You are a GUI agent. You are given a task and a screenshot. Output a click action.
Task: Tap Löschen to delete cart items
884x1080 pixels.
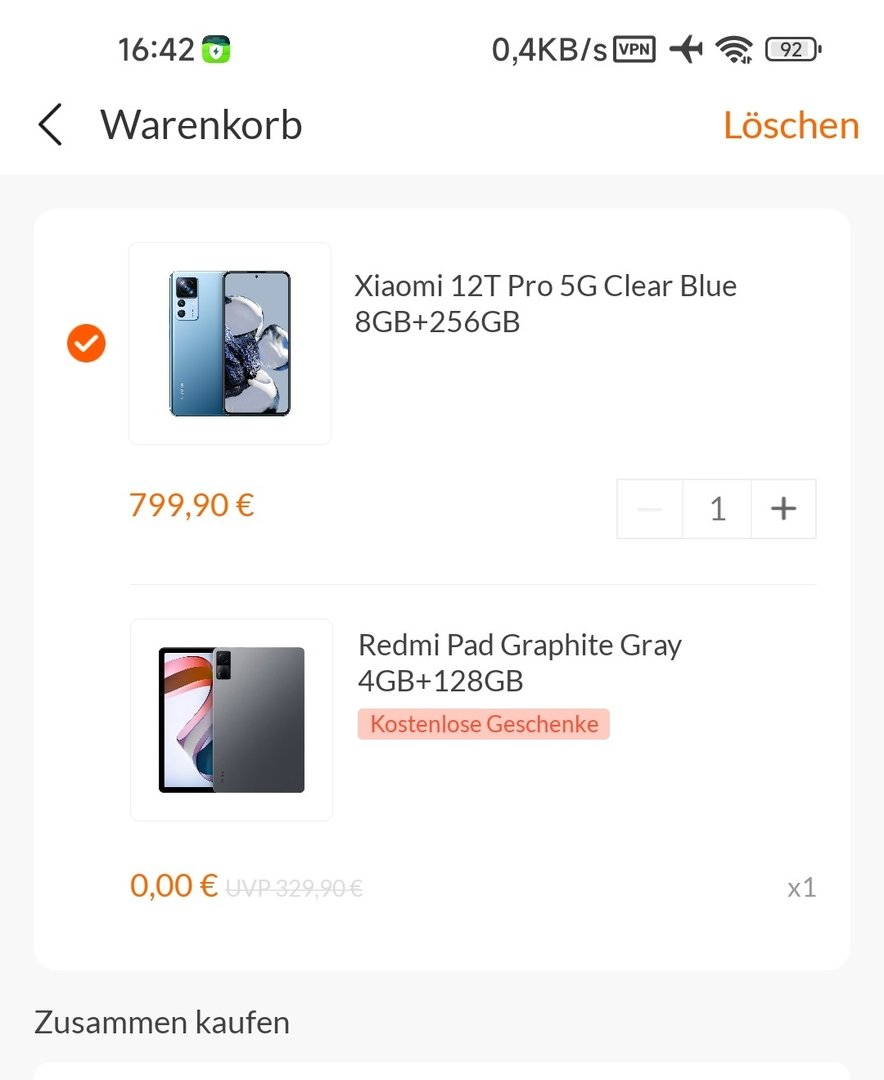[x=791, y=126]
